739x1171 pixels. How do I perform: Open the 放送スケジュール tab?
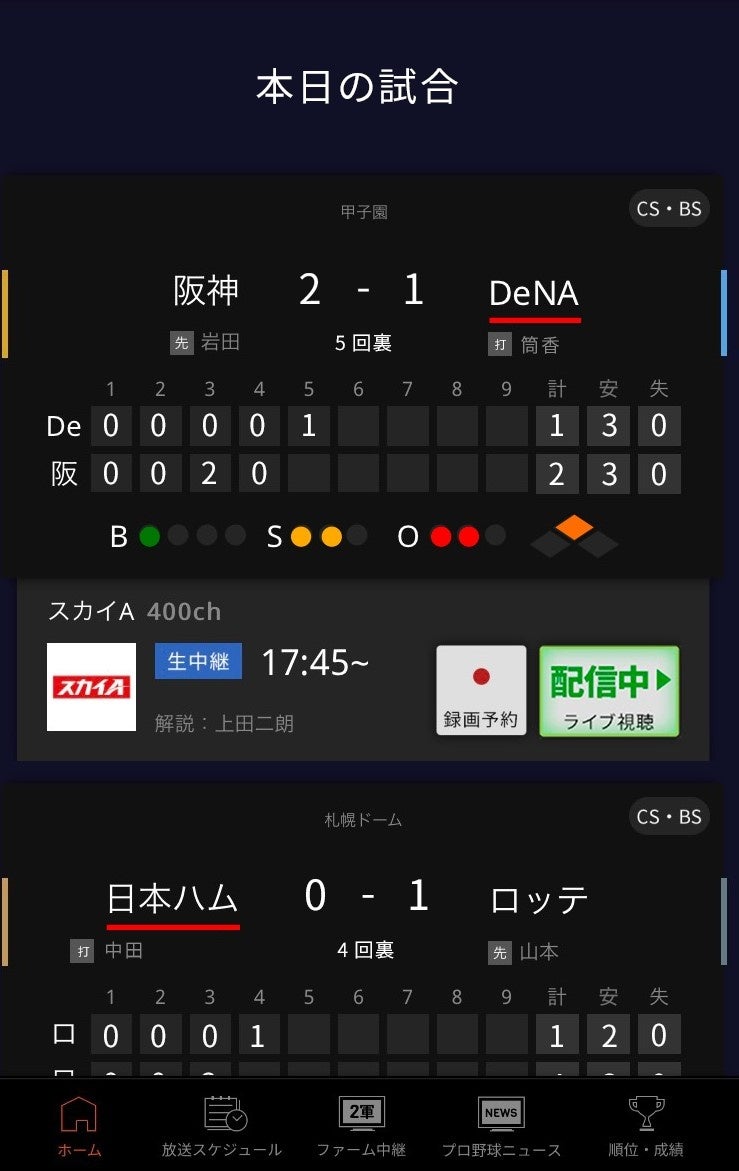pos(221,1126)
